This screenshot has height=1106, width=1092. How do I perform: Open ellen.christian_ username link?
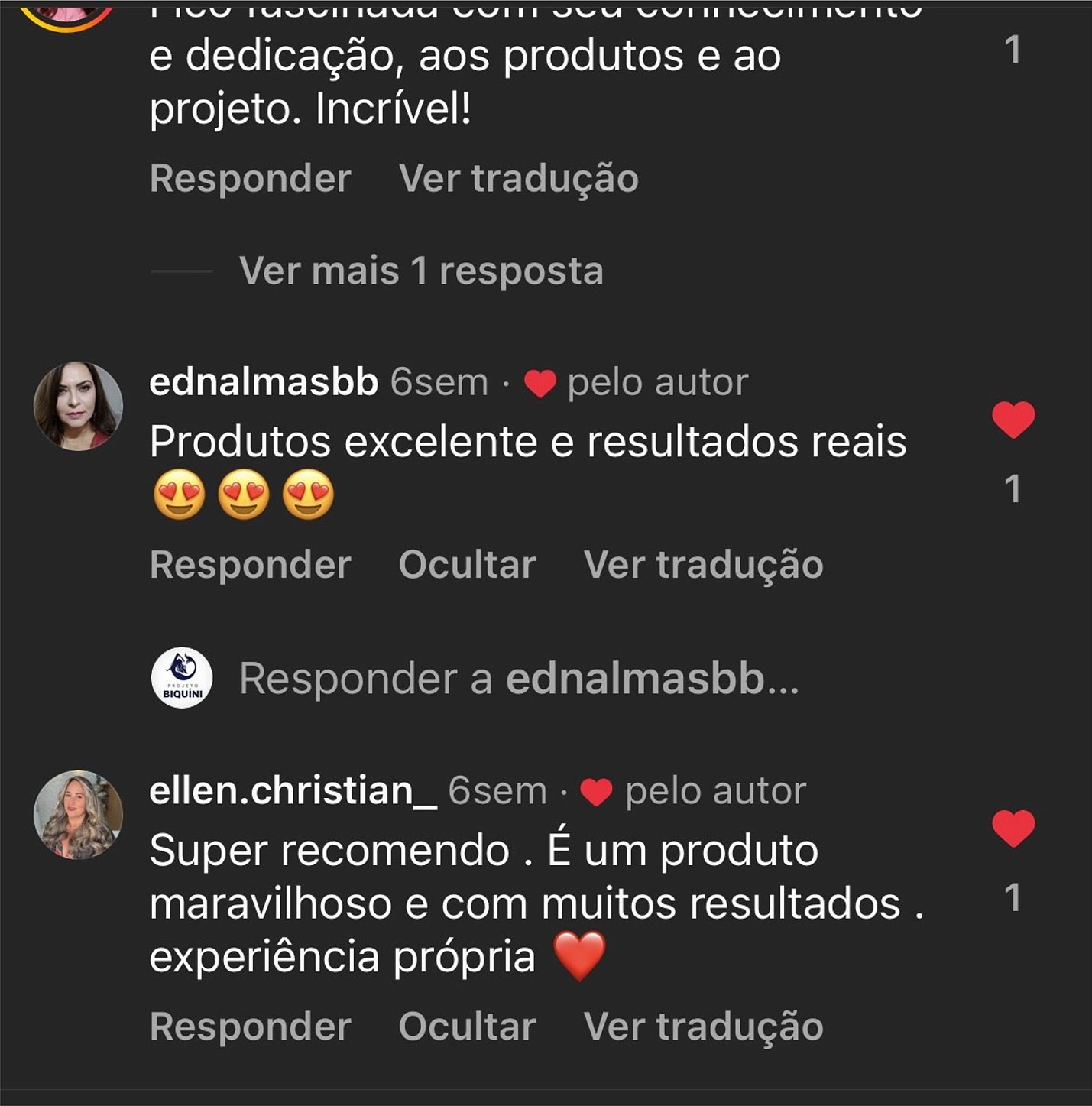coord(293,790)
